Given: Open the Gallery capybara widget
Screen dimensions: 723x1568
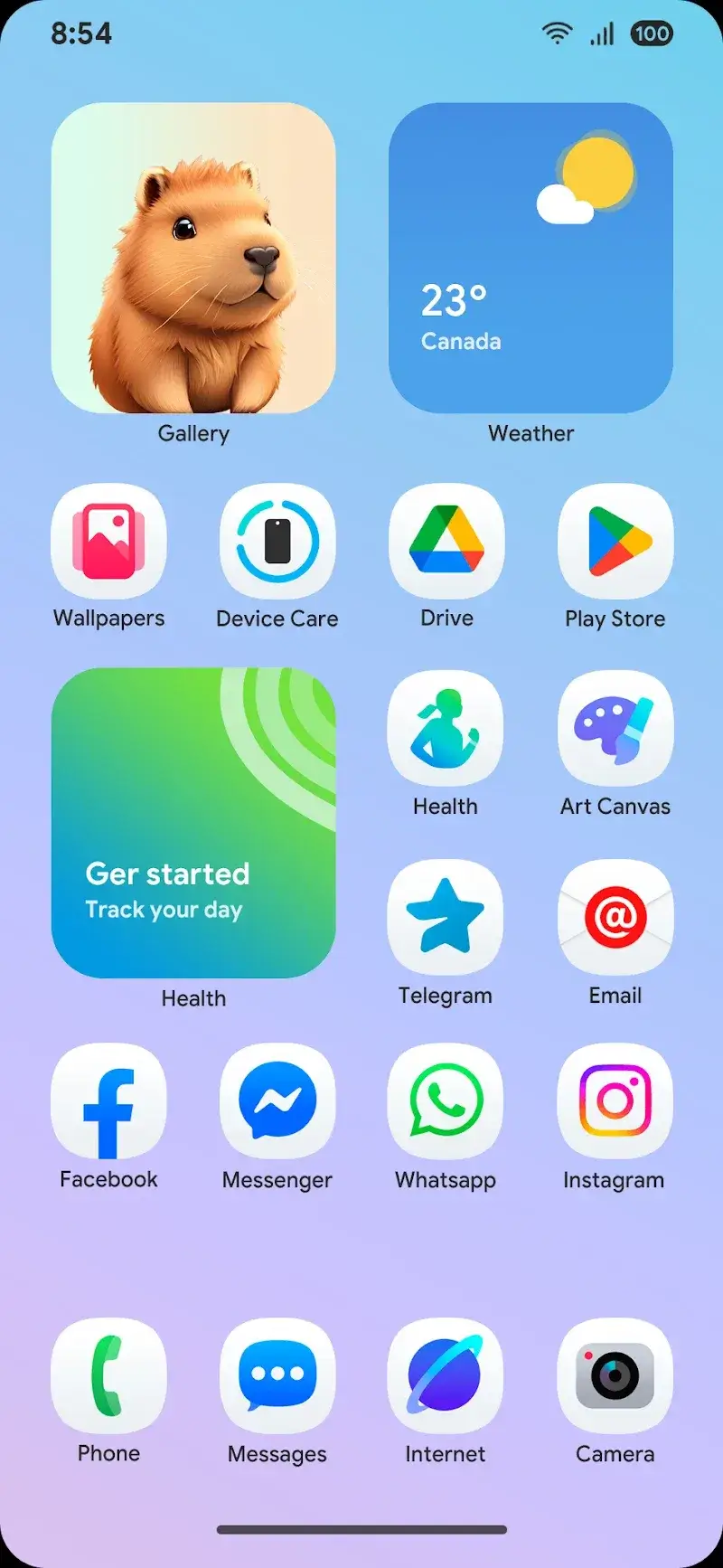Looking at the screenshot, I should pyautogui.click(x=193, y=258).
